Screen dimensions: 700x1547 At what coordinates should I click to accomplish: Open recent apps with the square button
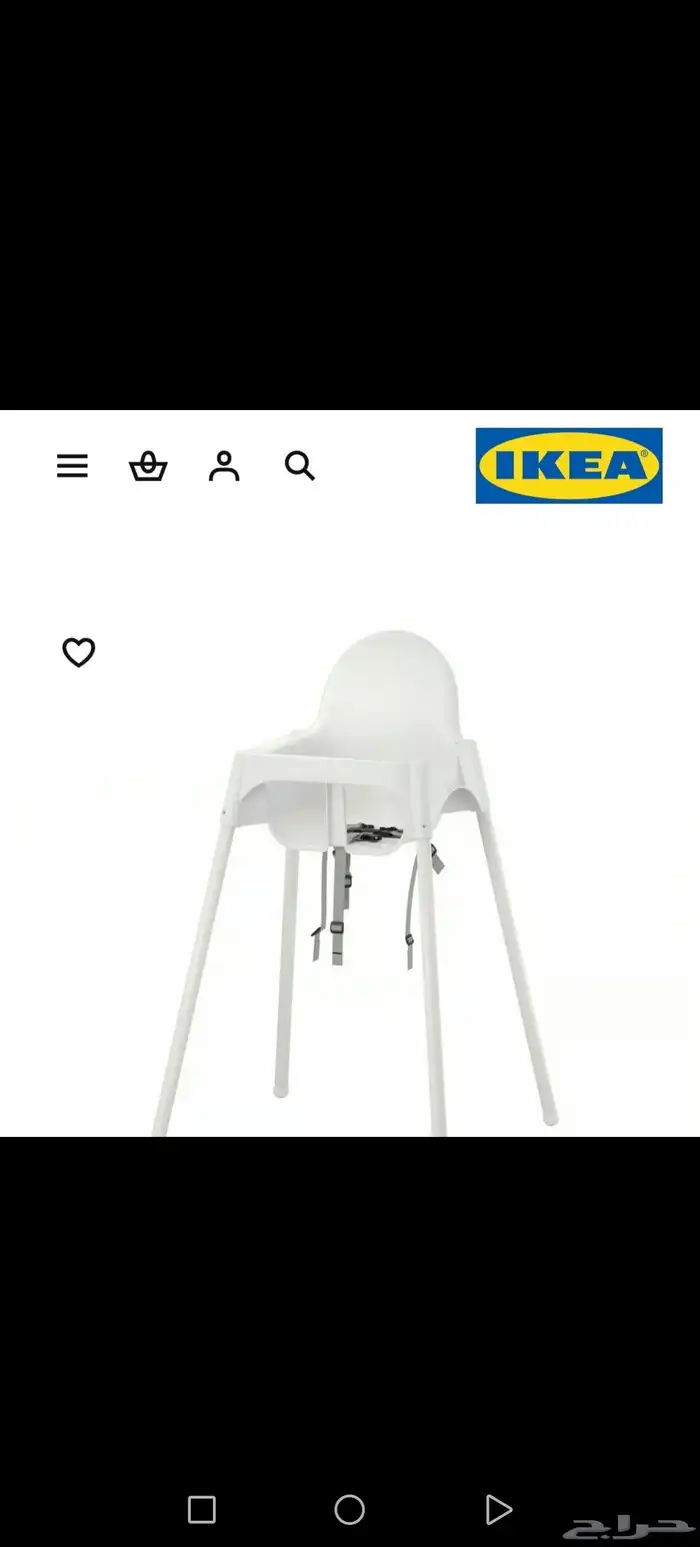click(202, 1509)
